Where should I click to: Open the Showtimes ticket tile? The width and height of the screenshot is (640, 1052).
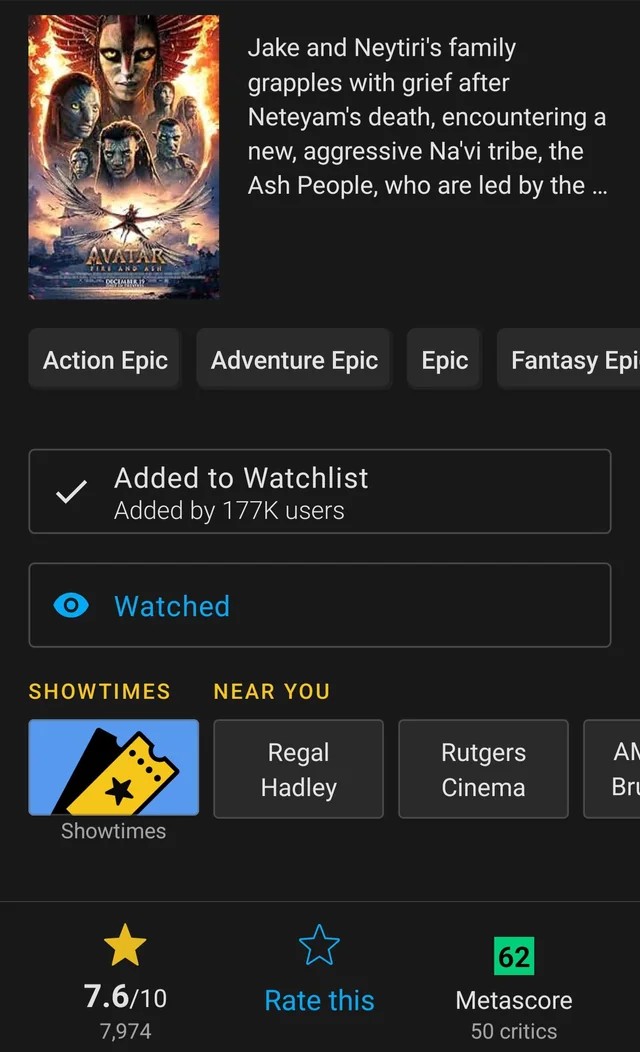113,768
